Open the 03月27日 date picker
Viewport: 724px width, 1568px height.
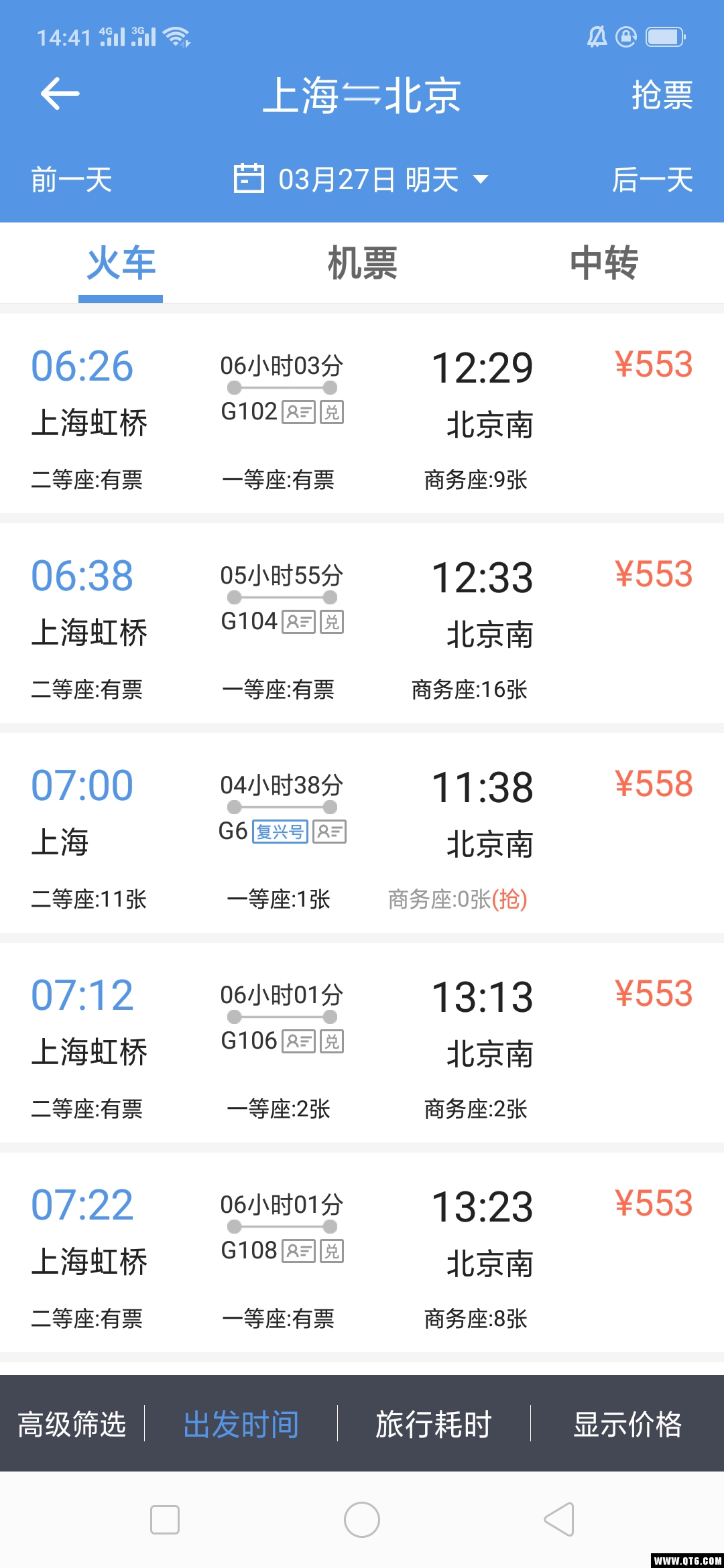[x=361, y=180]
